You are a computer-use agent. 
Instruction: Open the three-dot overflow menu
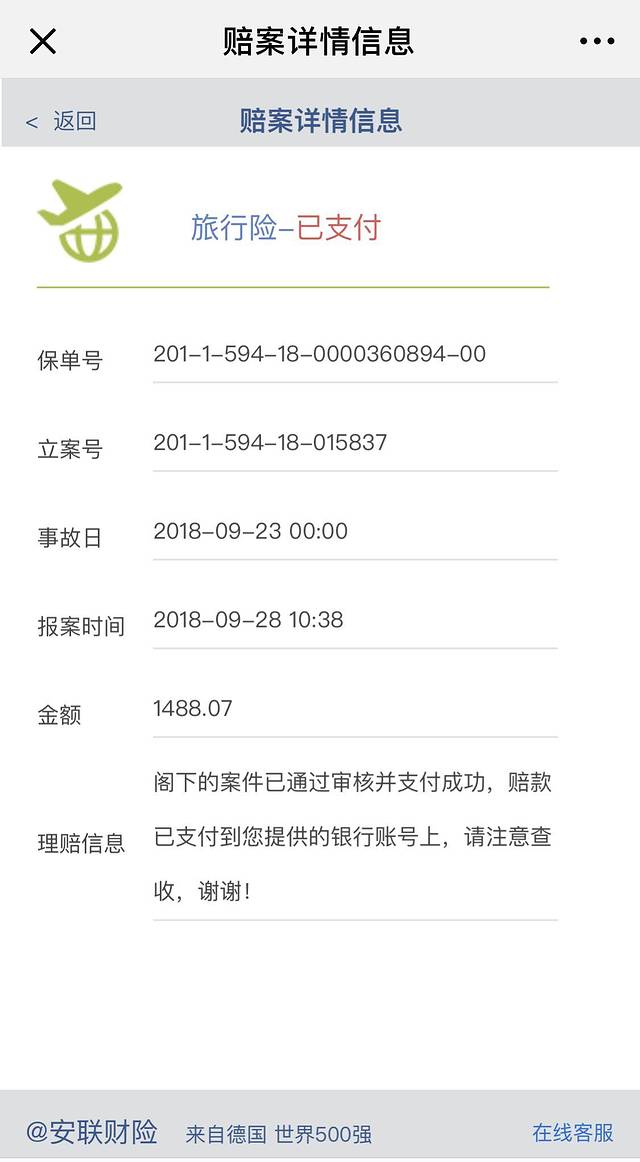597,41
